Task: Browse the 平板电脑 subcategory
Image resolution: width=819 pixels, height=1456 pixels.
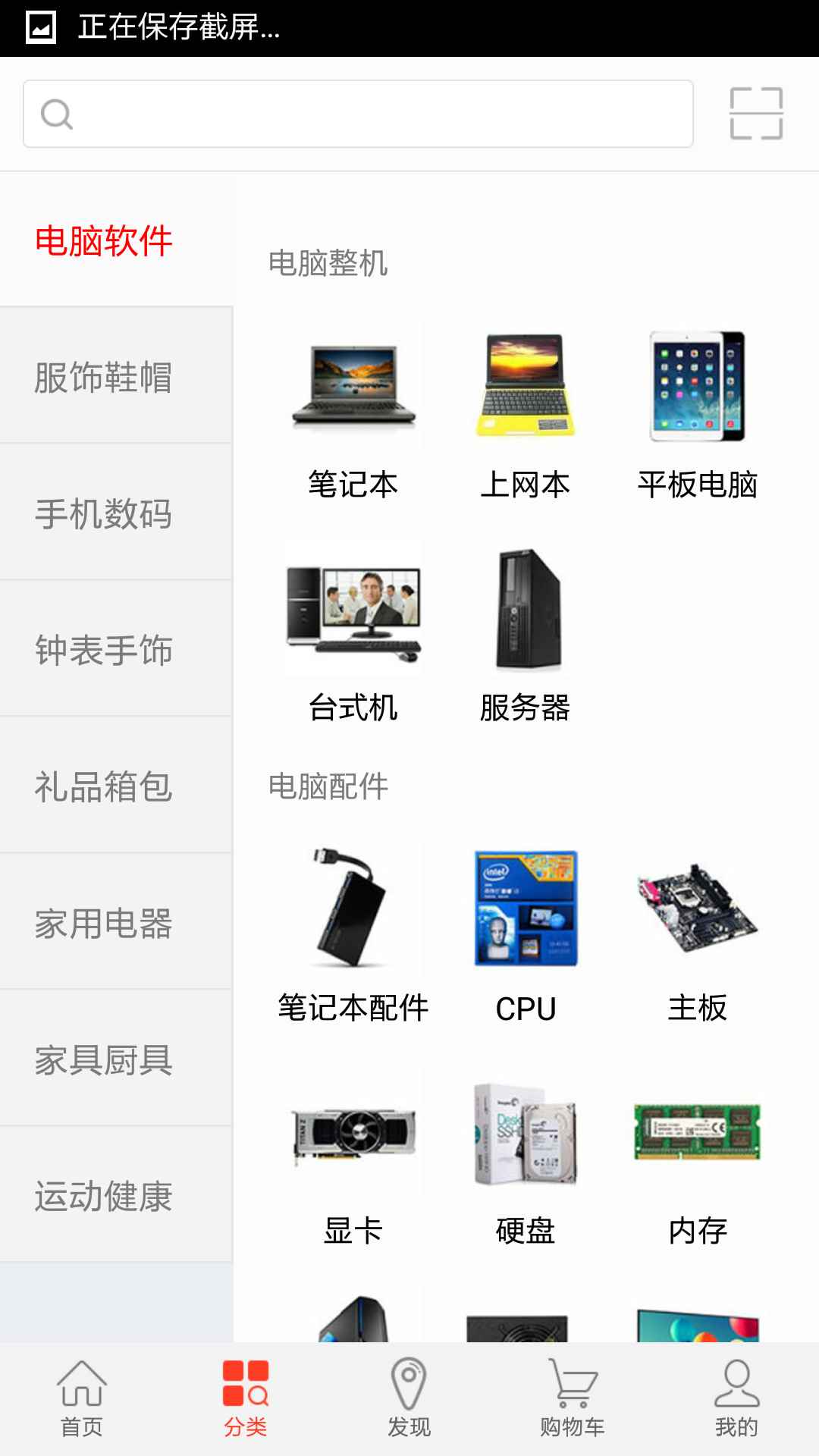Action: [x=698, y=409]
